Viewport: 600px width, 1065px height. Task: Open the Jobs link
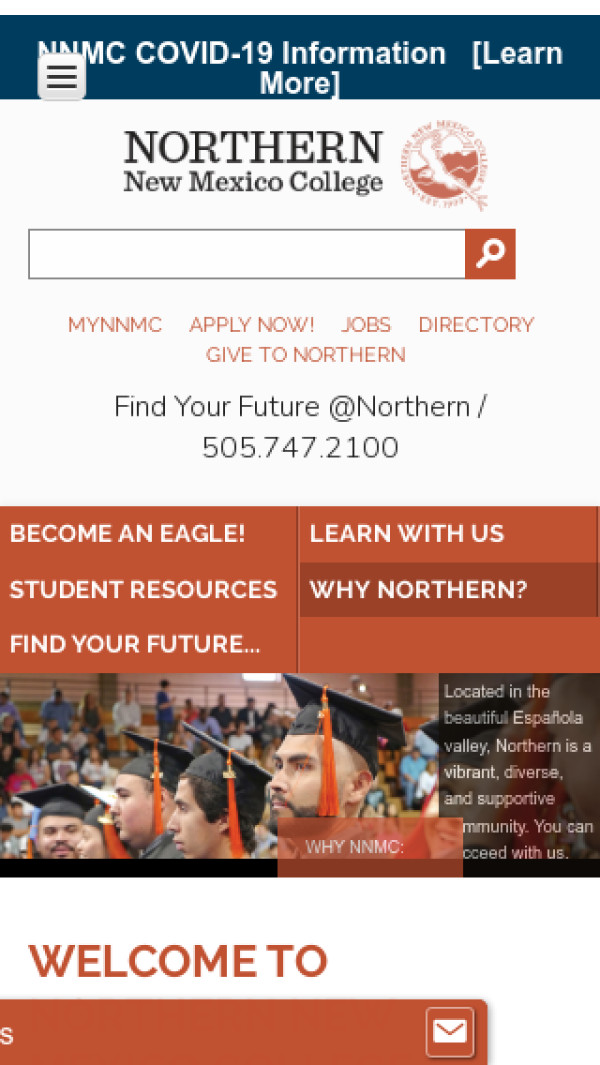[x=366, y=325]
